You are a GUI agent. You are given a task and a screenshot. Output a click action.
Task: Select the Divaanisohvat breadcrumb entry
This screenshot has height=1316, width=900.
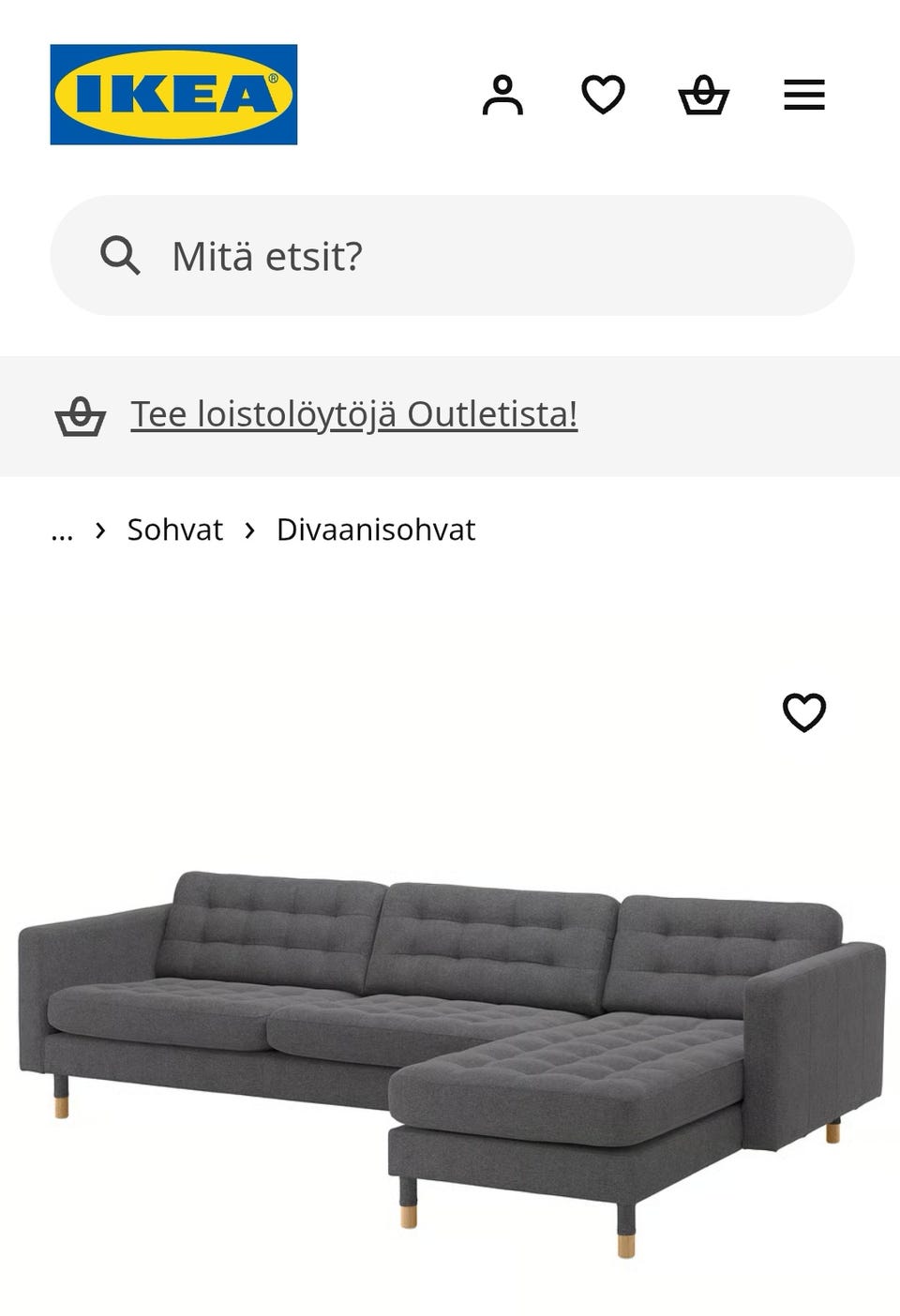click(374, 530)
